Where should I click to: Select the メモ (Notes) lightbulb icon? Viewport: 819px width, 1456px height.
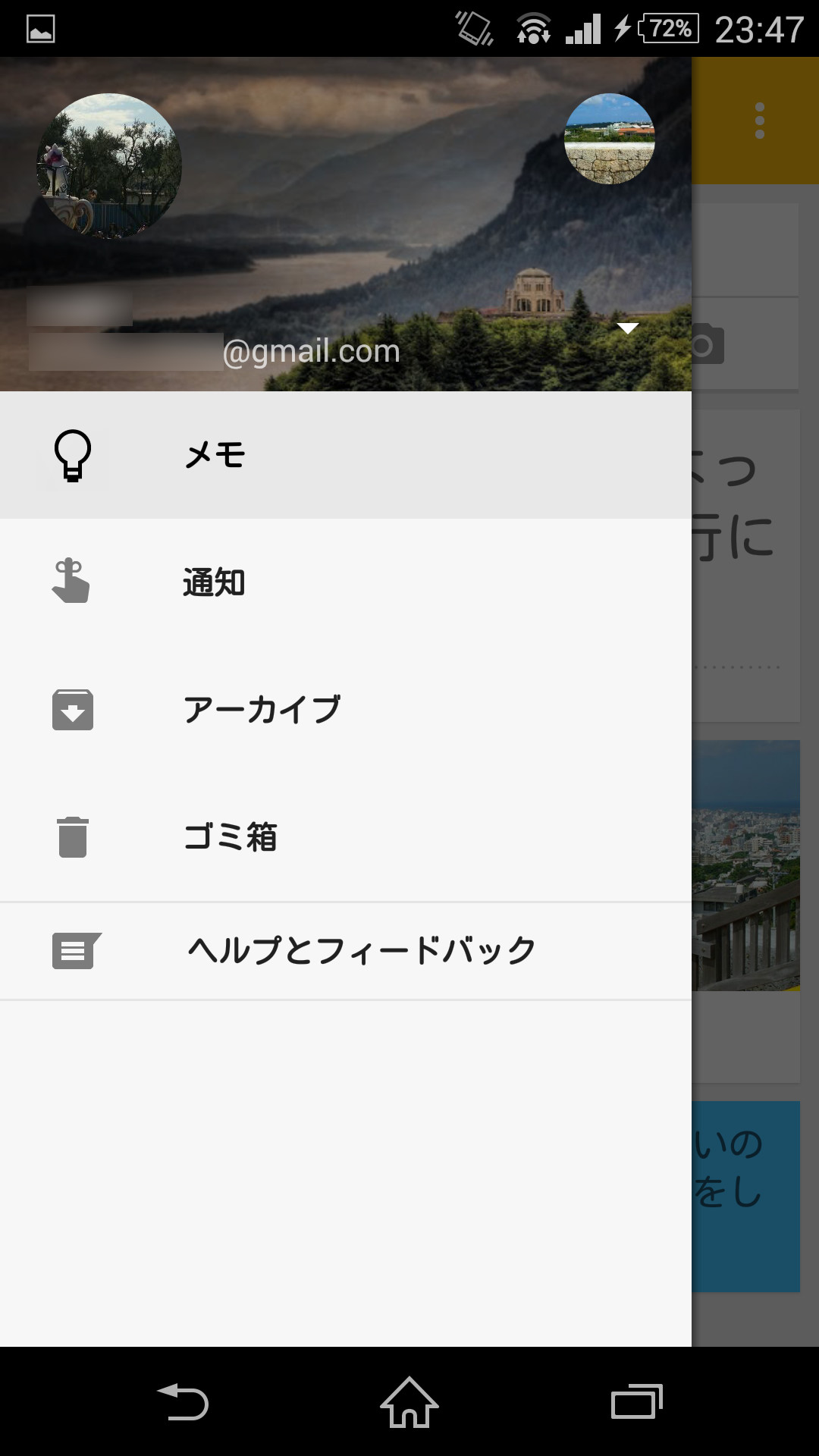(x=73, y=457)
